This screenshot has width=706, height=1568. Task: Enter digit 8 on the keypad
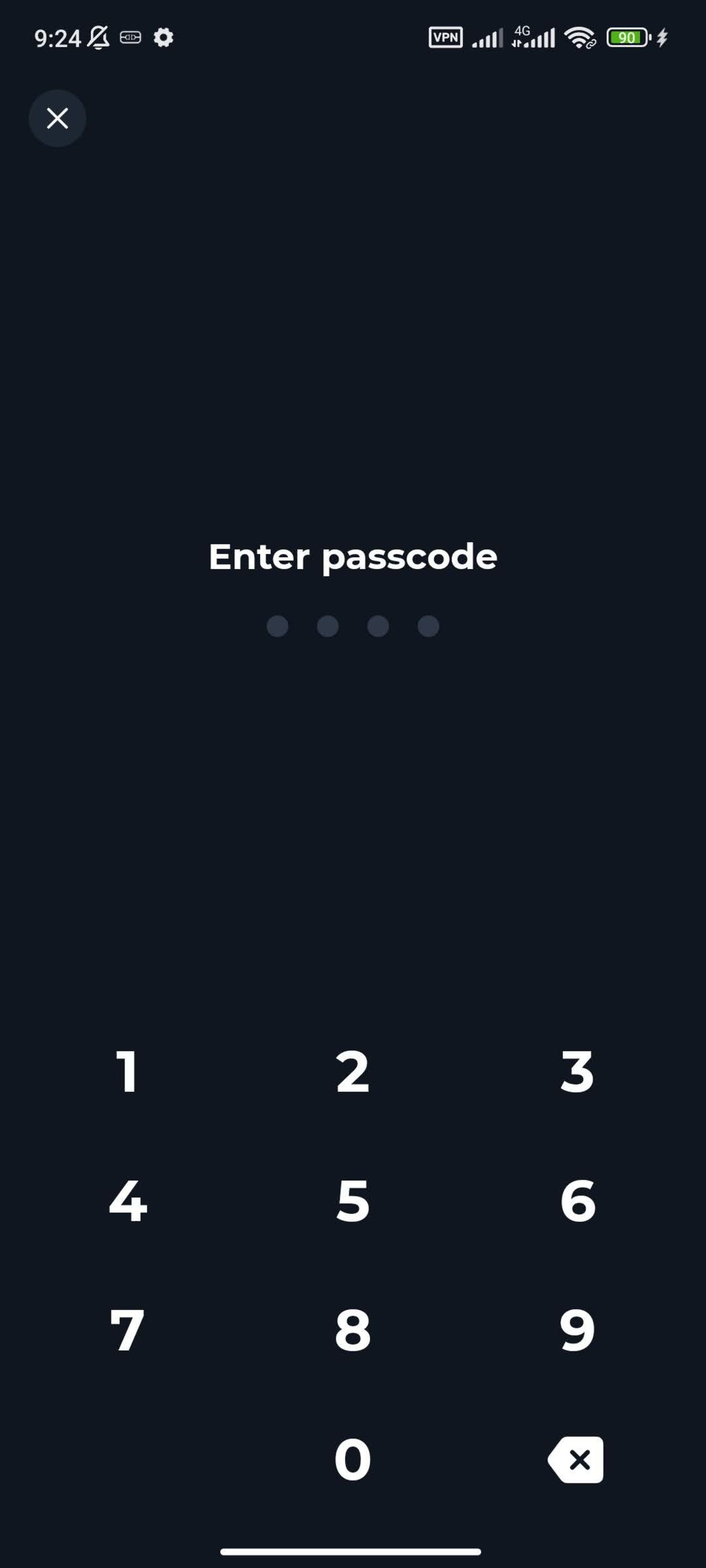tap(353, 1330)
